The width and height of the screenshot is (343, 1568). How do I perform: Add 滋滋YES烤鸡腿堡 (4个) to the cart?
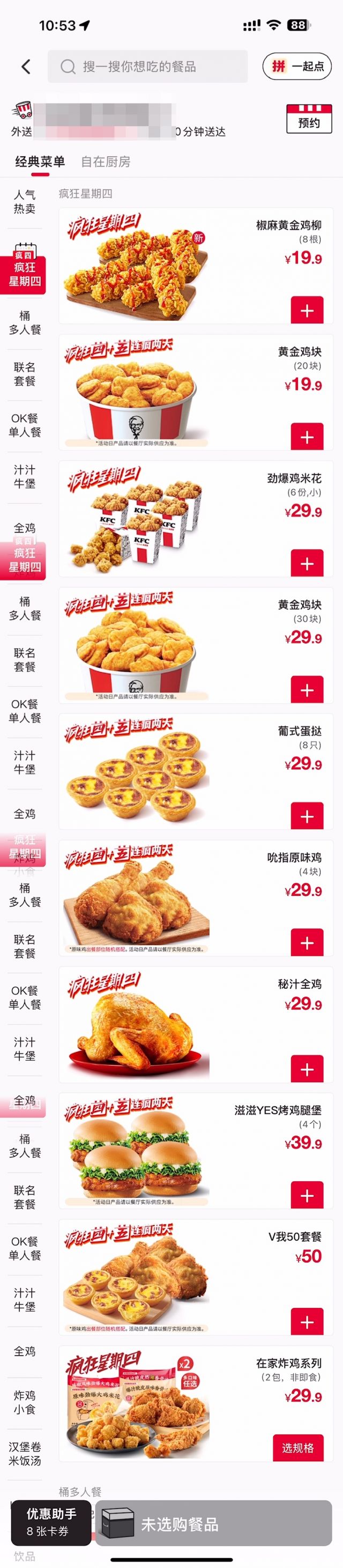[x=307, y=1196]
